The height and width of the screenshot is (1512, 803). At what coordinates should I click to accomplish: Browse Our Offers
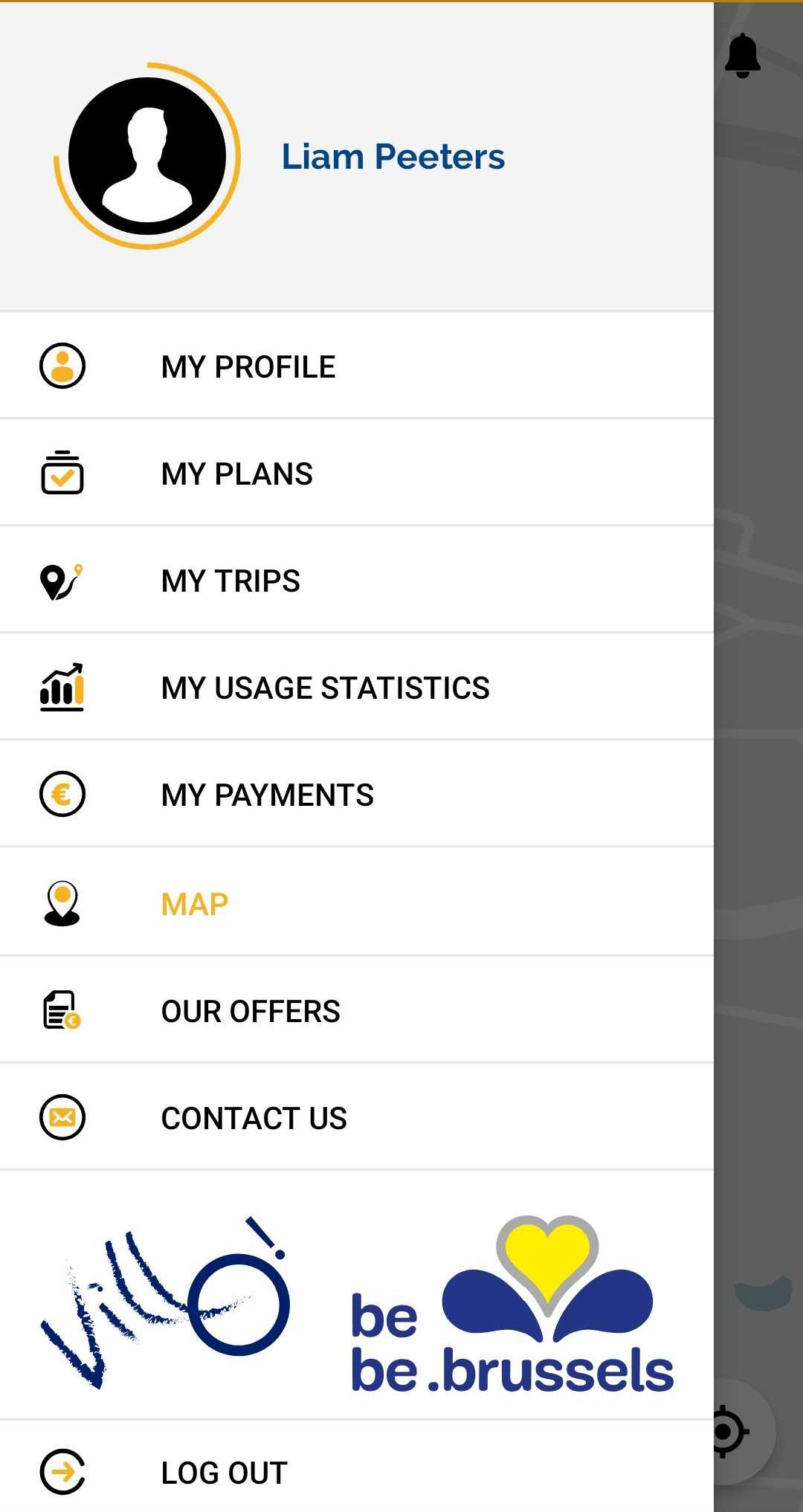(251, 1011)
